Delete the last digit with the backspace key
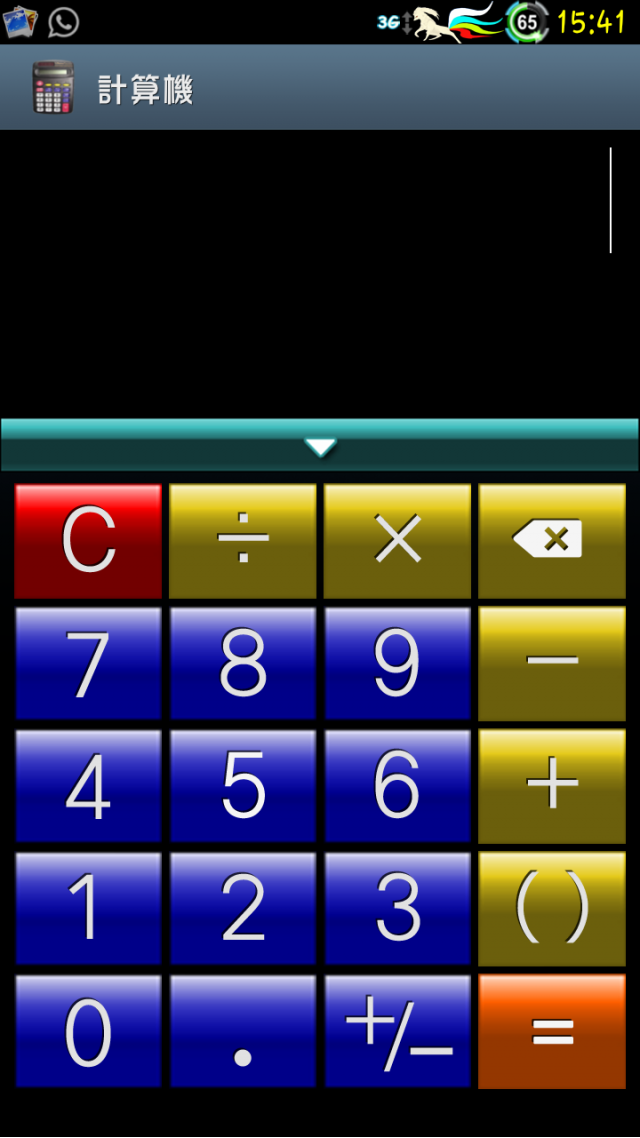Screen dimensions: 640x1138 [551, 541]
